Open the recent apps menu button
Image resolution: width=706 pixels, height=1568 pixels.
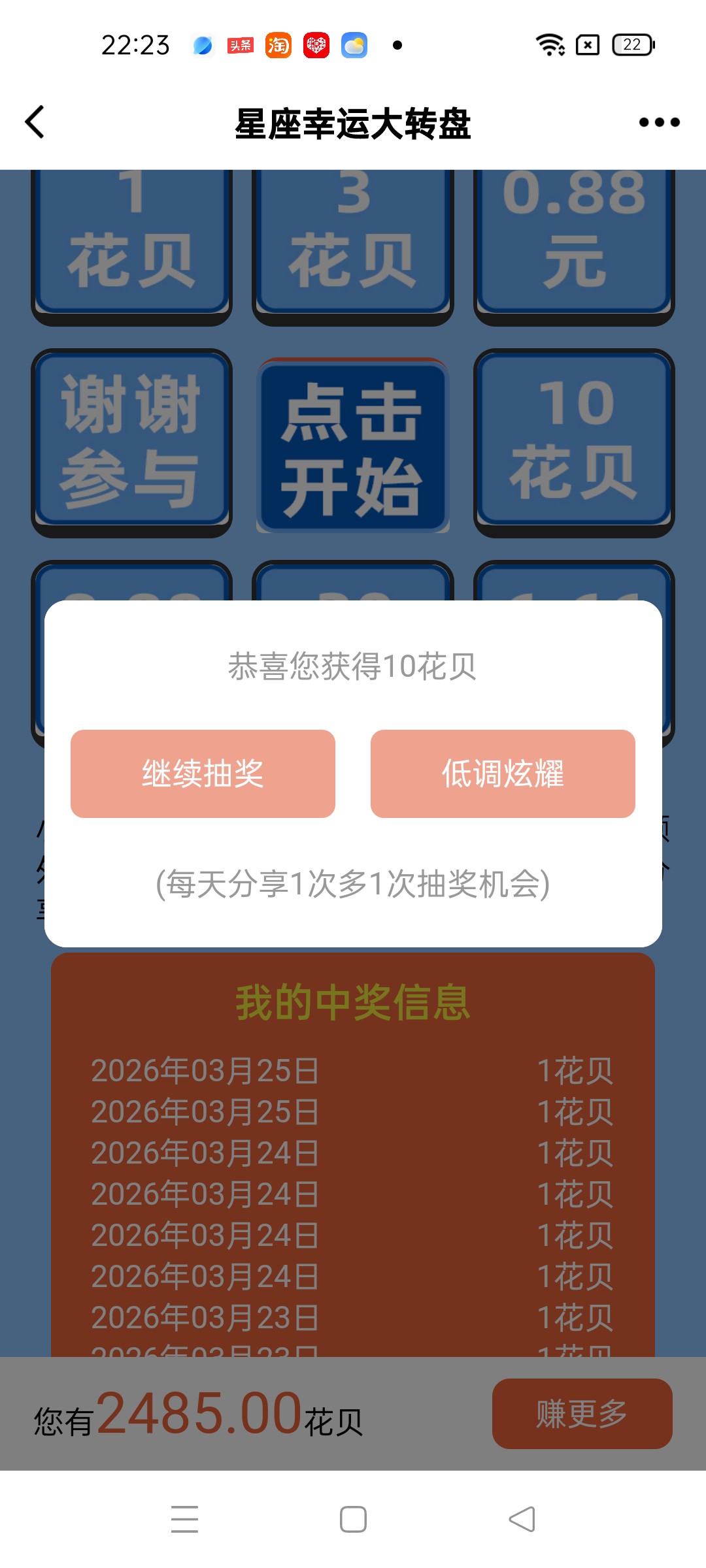click(x=184, y=1520)
